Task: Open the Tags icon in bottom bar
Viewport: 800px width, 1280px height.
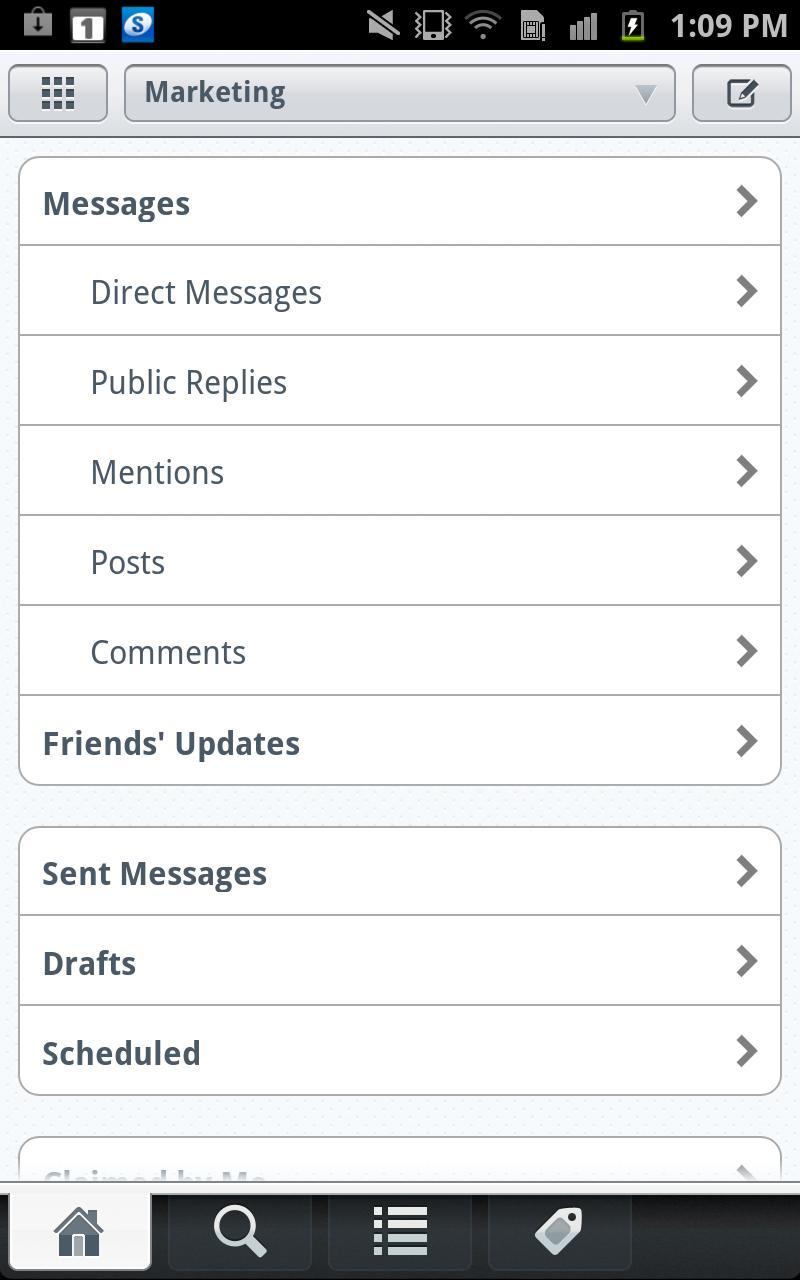Action: [559, 1230]
